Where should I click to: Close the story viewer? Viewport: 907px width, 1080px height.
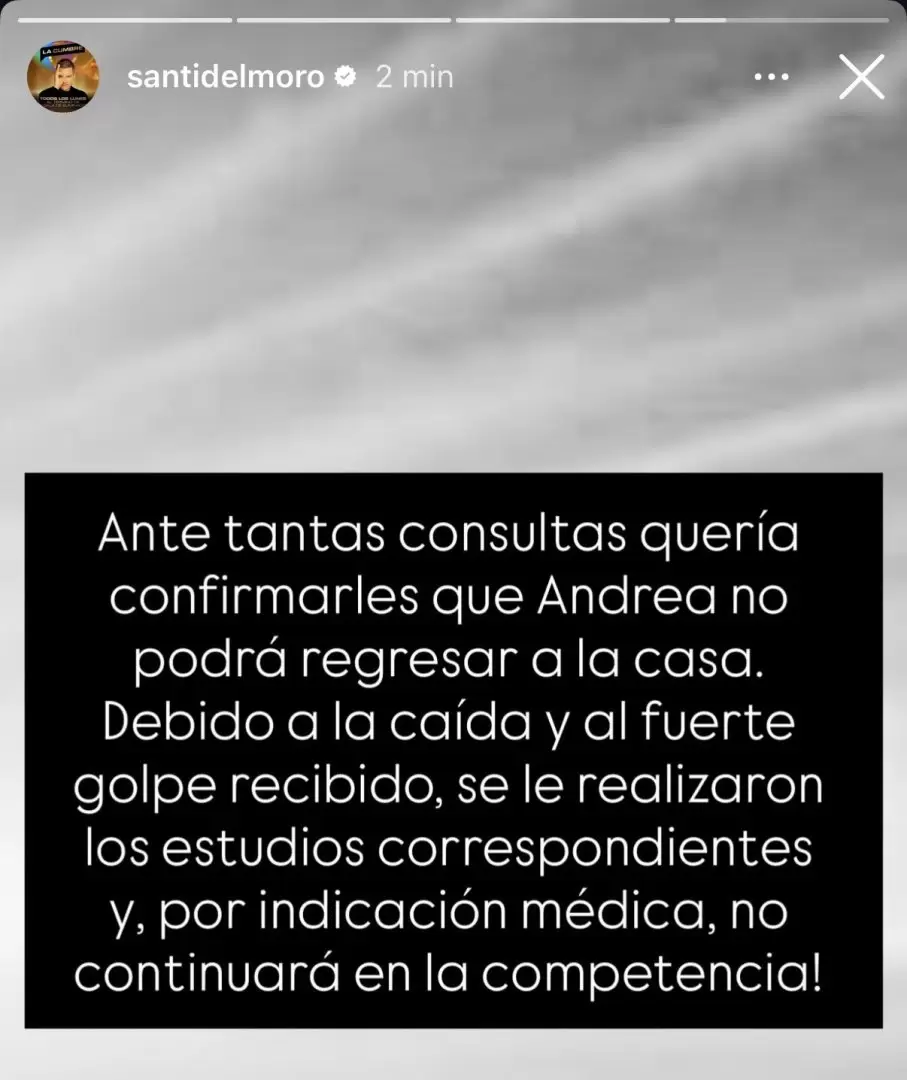pyautogui.click(x=861, y=77)
